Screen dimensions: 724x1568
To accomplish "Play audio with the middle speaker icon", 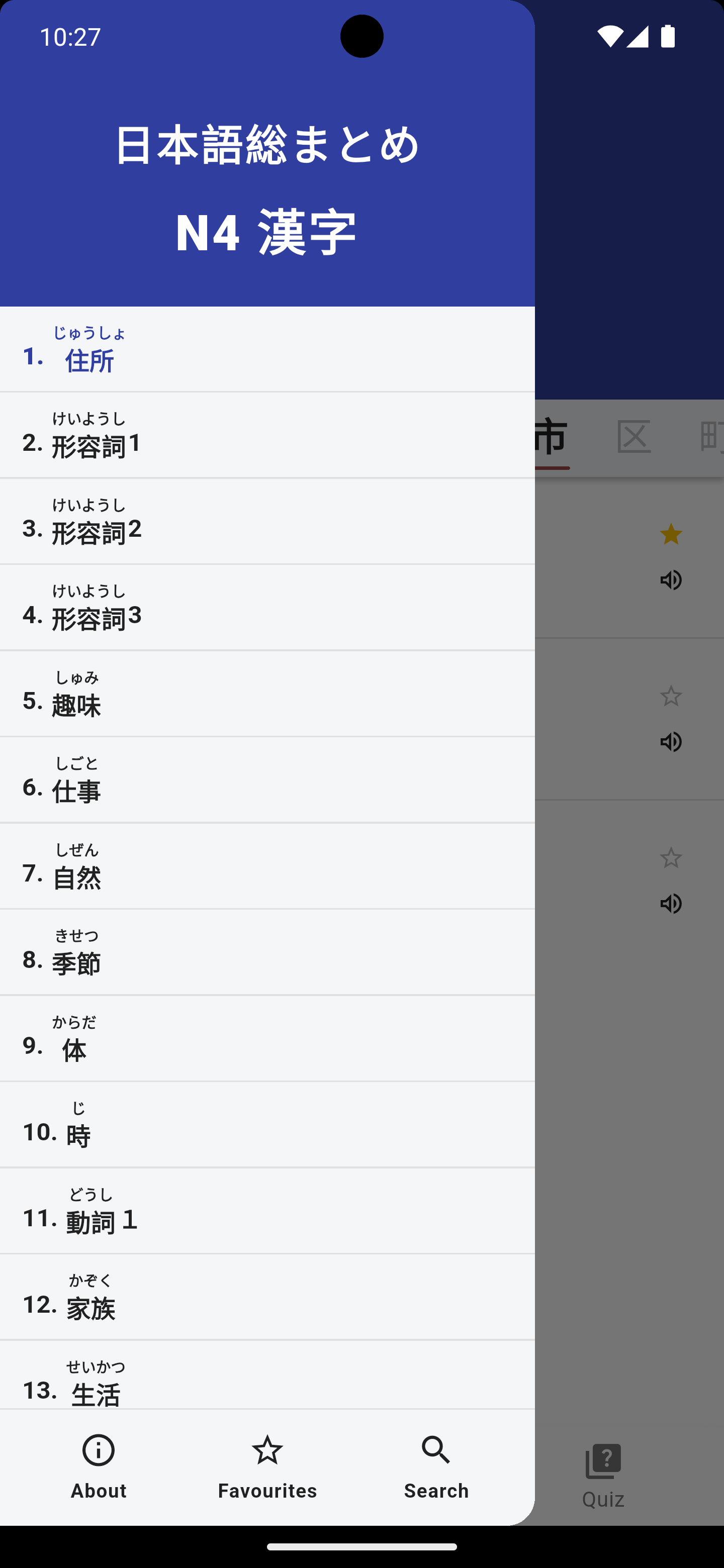I will click(671, 741).
